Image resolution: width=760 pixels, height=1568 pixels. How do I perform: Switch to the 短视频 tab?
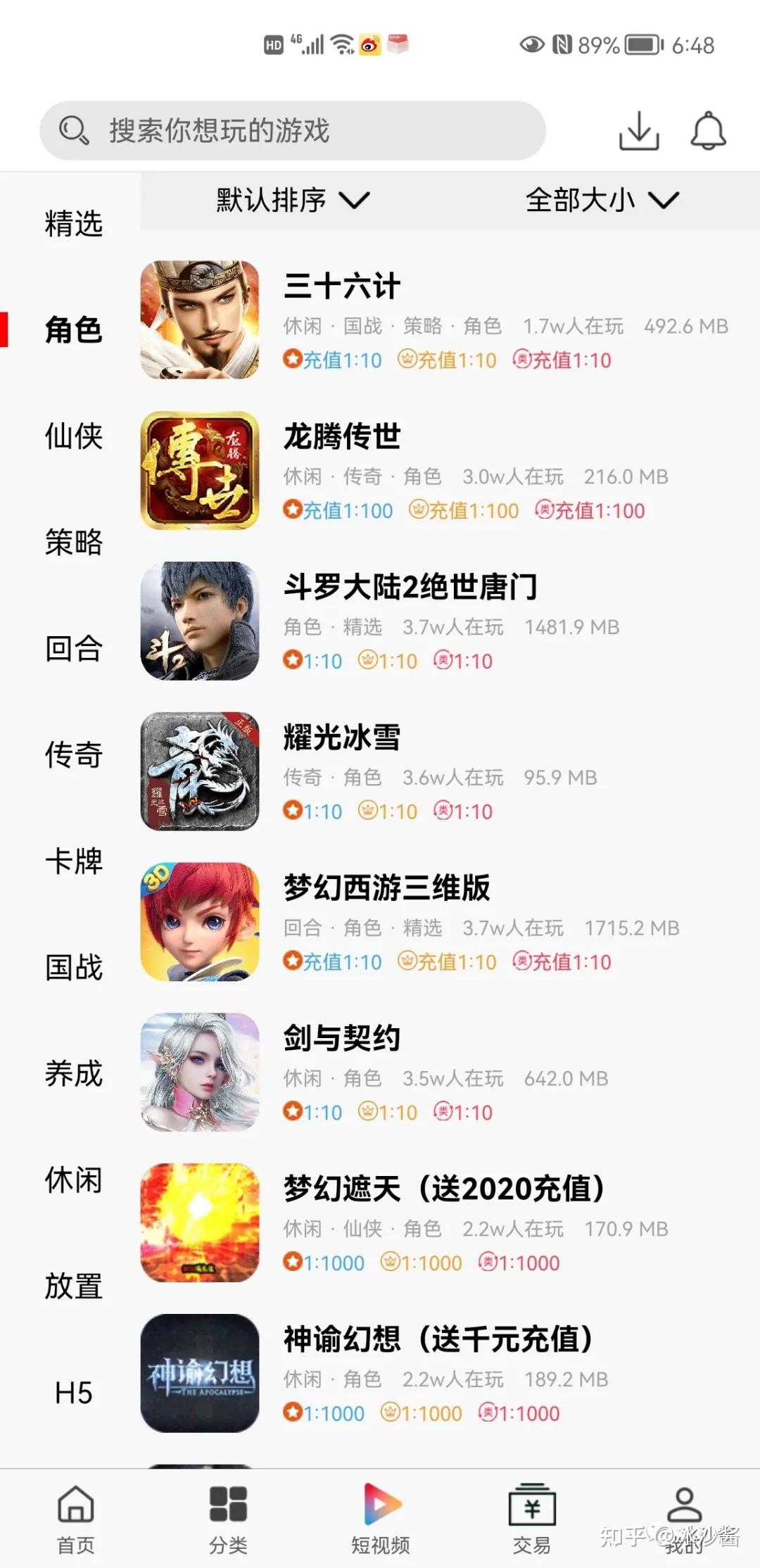pyautogui.click(x=381, y=1520)
